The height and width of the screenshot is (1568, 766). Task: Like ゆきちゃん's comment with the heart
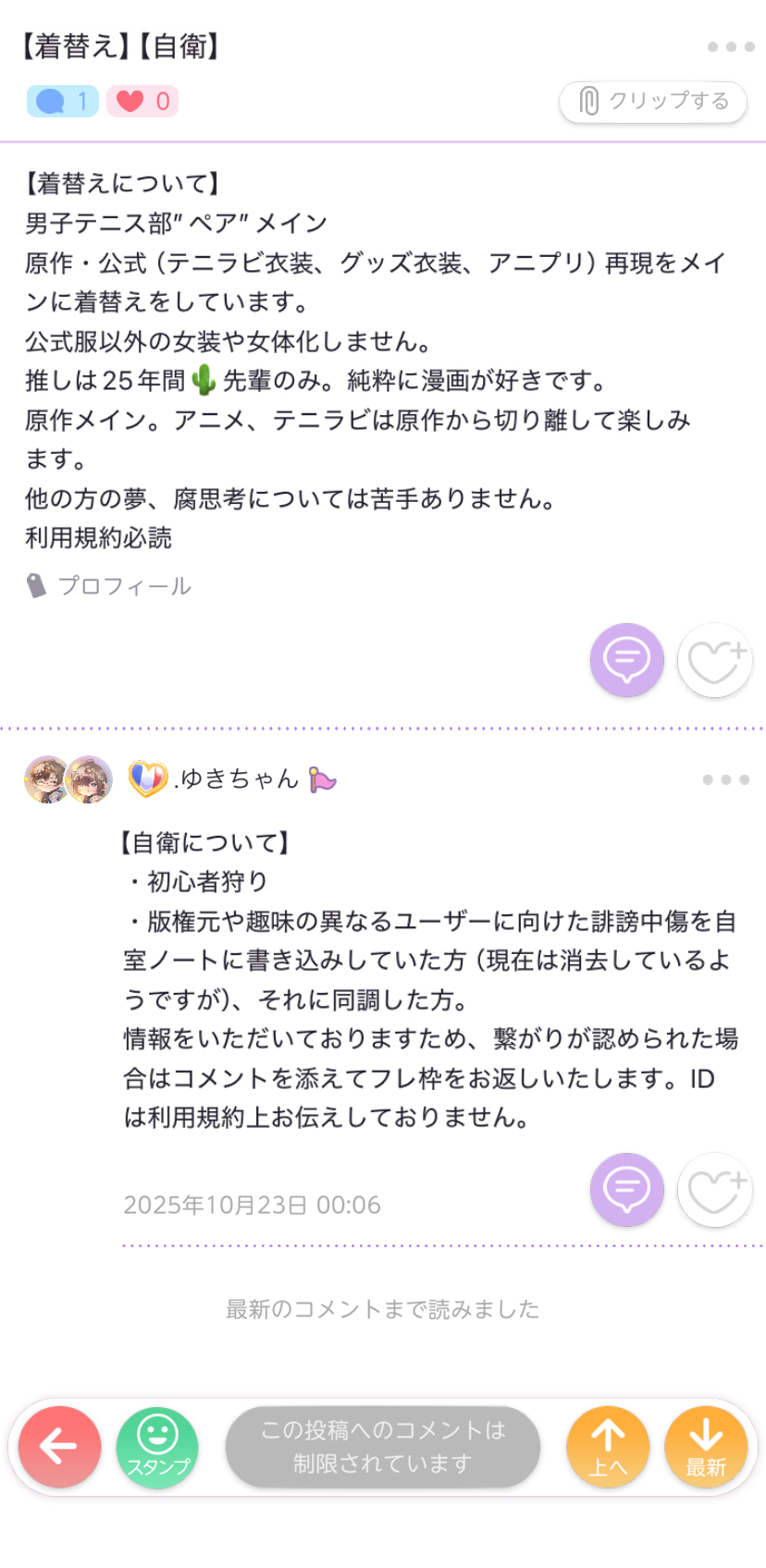tap(714, 1190)
